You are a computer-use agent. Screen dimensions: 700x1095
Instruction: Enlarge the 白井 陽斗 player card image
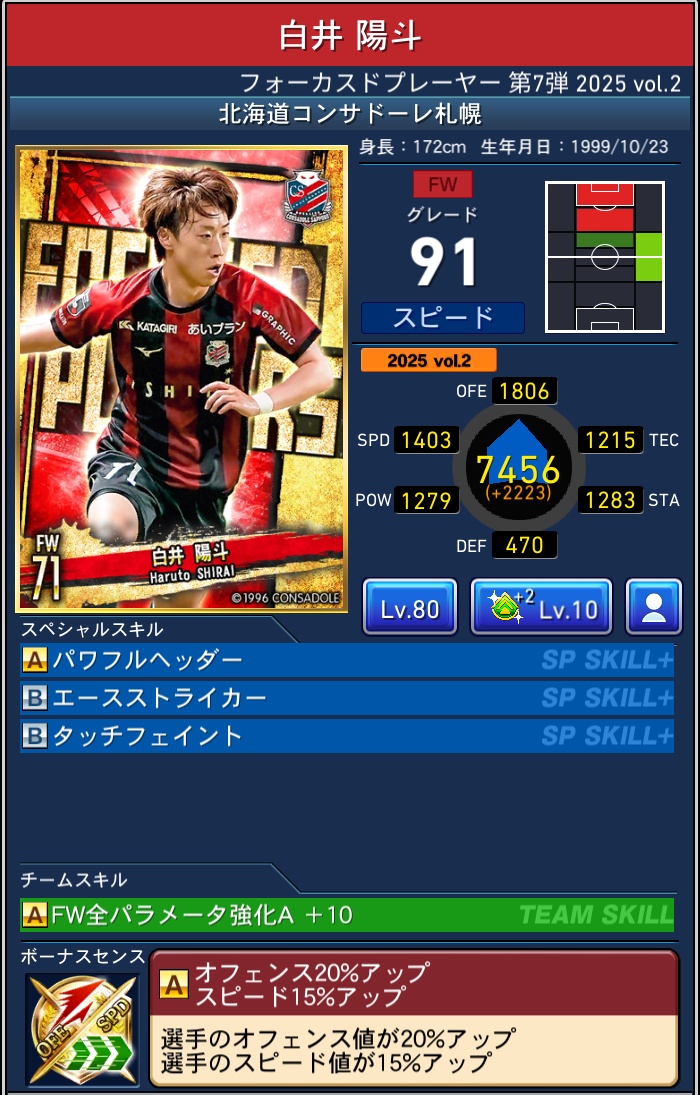point(182,380)
